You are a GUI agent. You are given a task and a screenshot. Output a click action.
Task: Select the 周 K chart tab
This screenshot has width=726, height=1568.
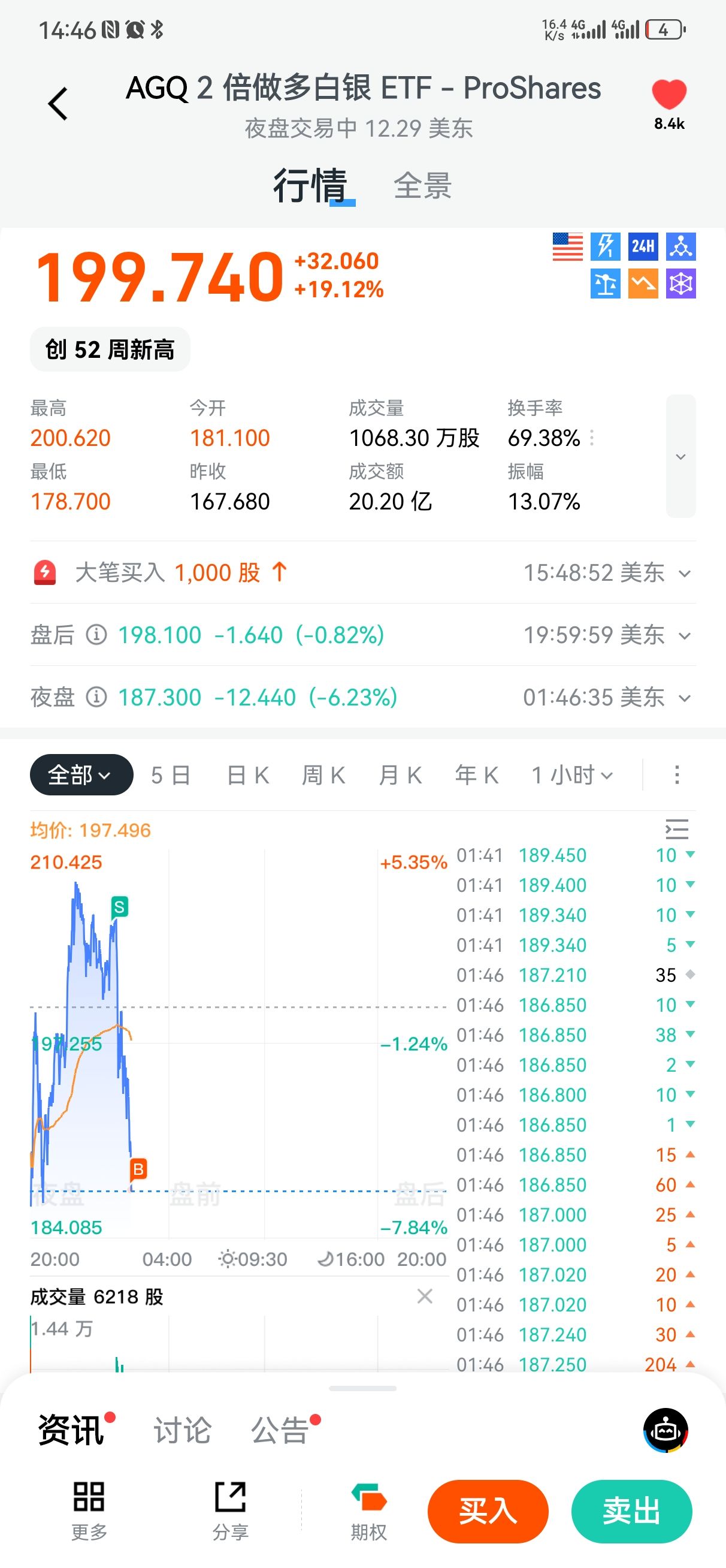click(323, 776)
